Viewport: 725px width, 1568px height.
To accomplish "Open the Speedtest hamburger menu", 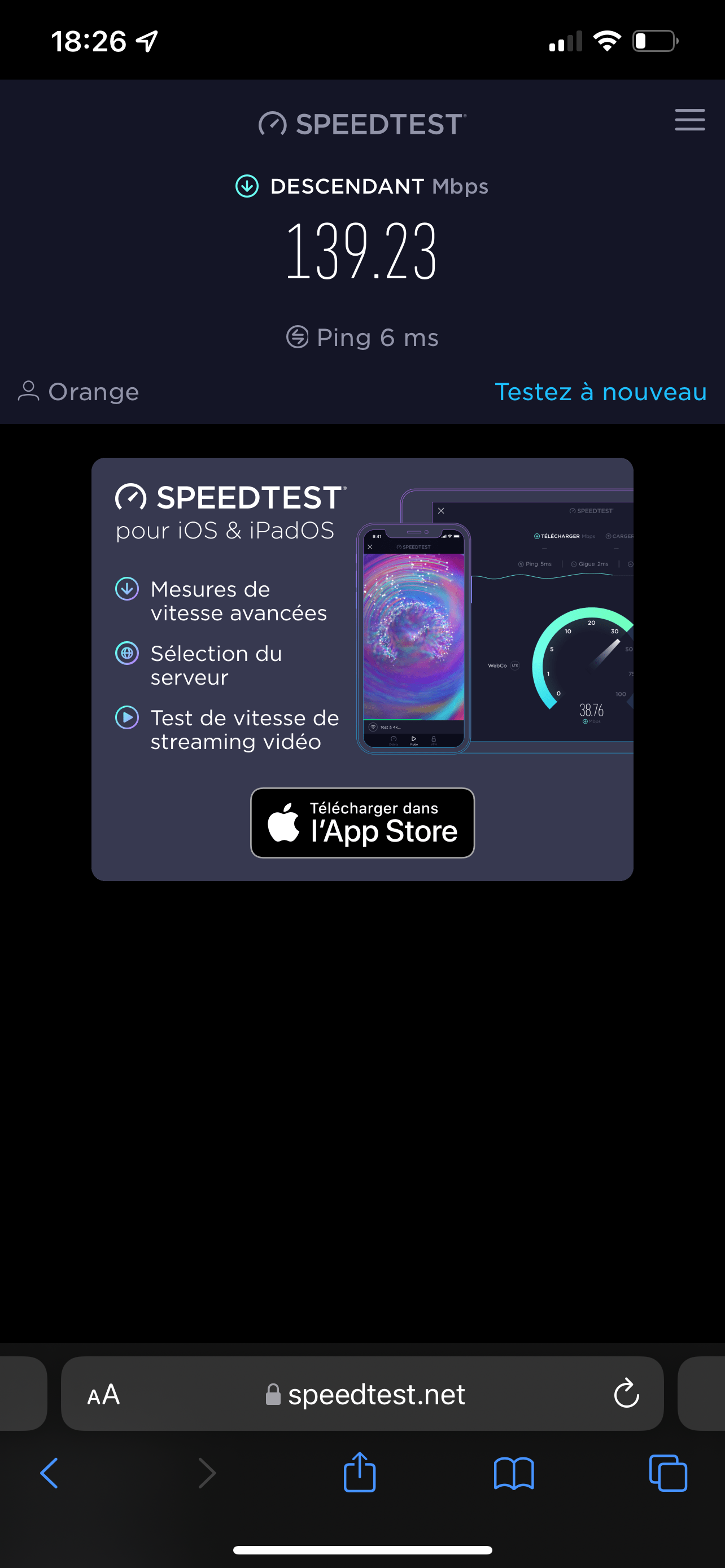I will click(x=689, y=120).
